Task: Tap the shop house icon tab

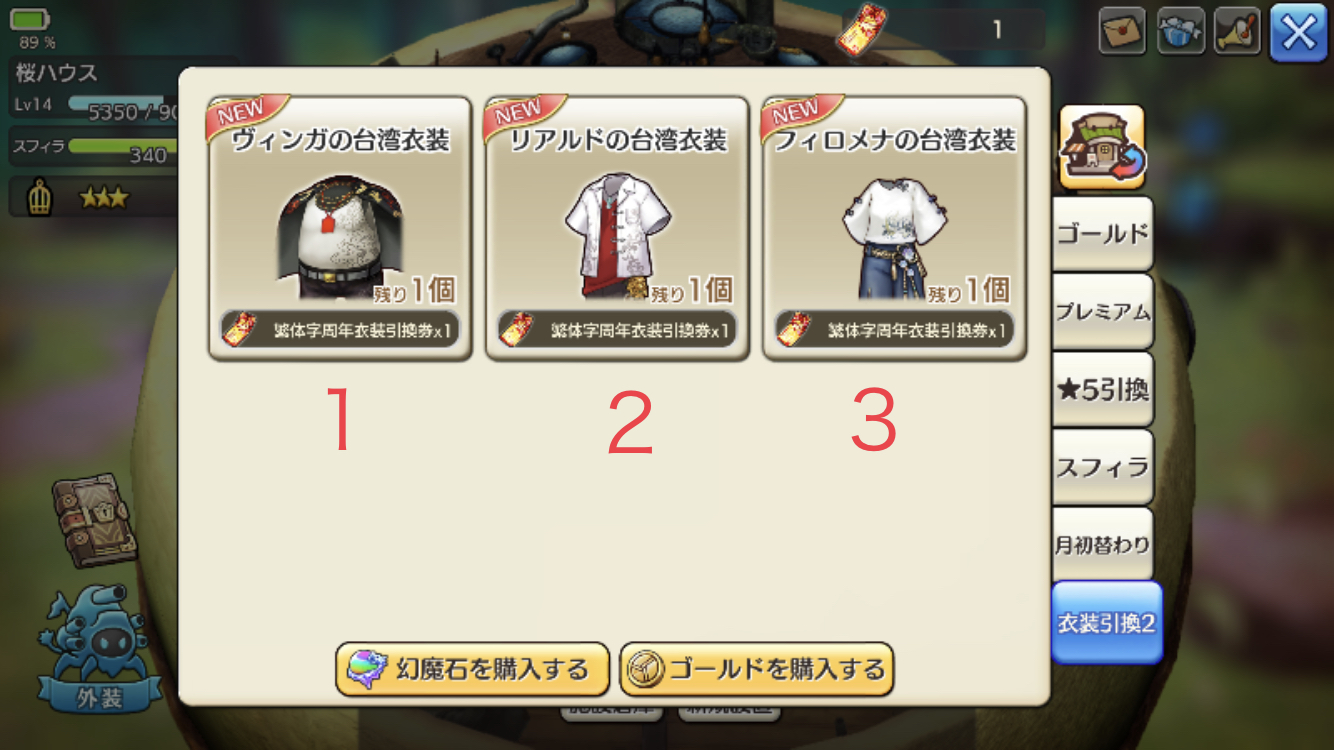Action: point(1101,148)
